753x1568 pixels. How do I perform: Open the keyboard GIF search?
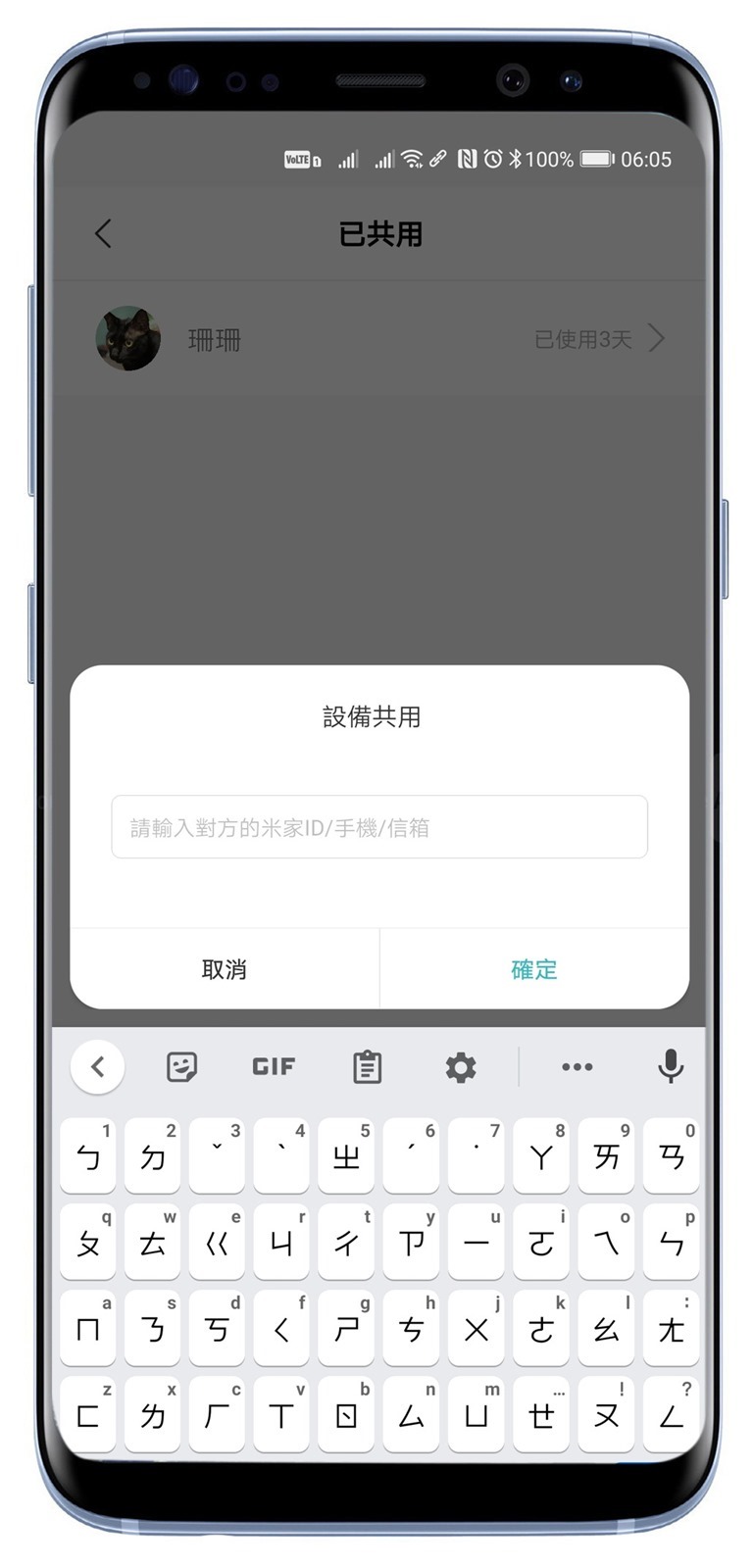coord(274,1066)
